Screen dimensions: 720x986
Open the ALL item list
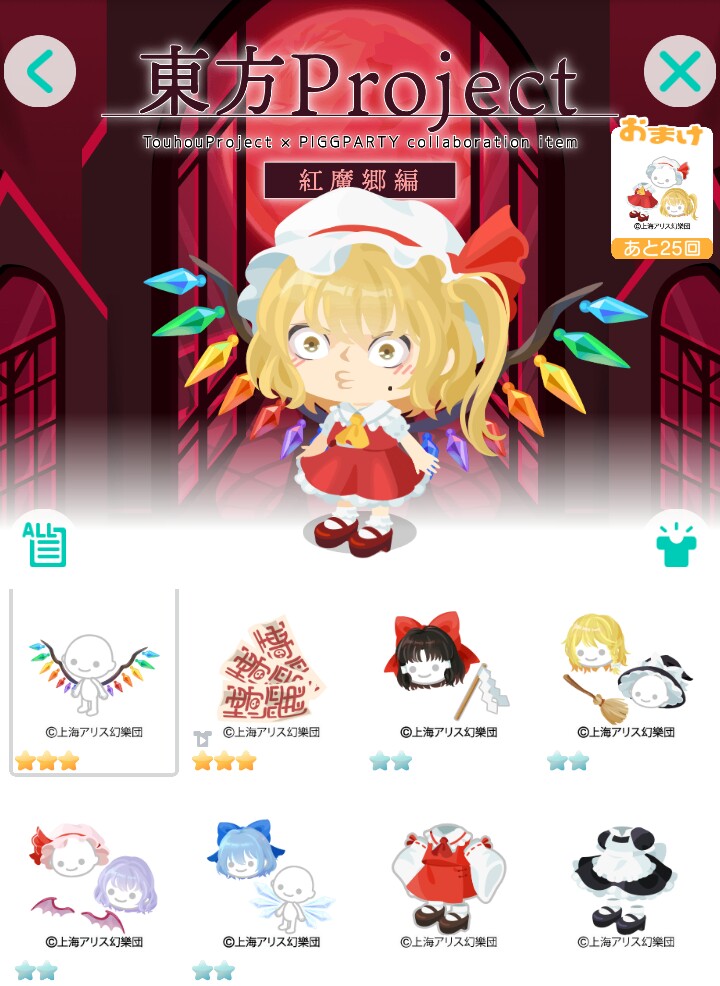coord(45,542)
